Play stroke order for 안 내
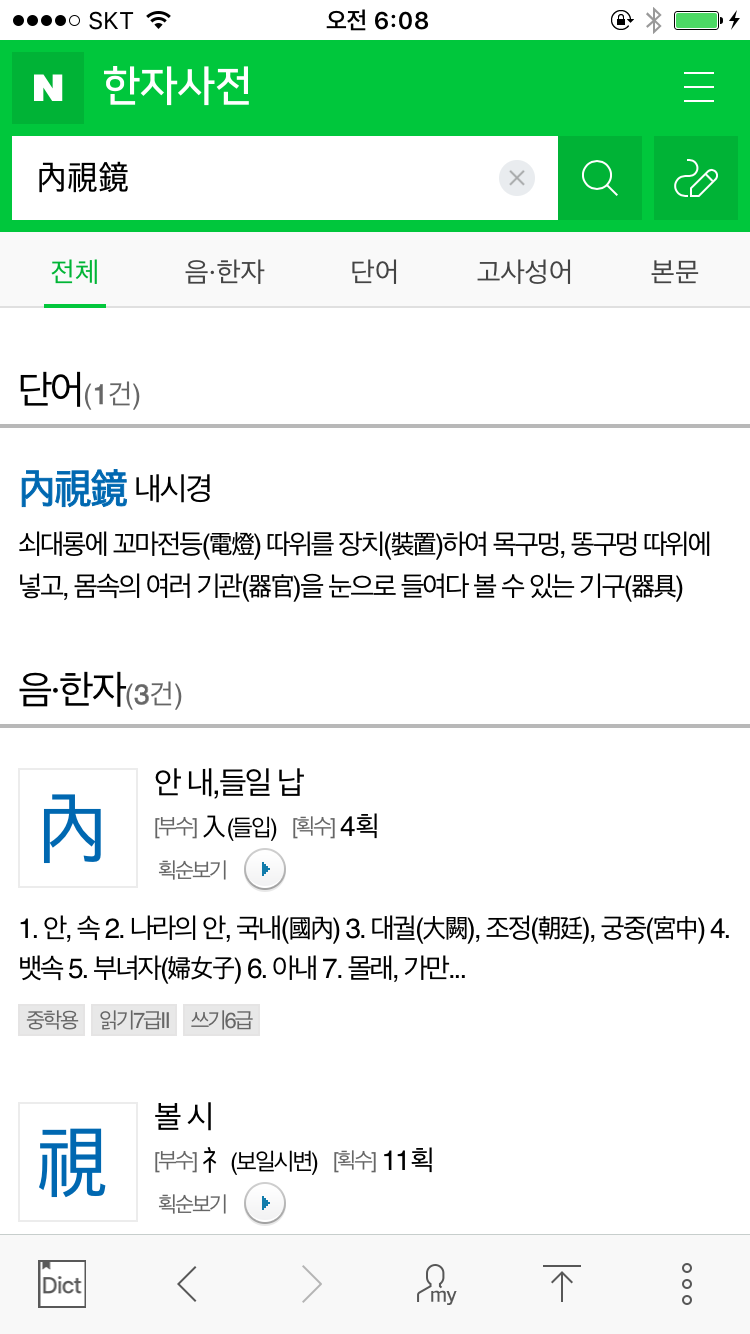 [265, 869]
